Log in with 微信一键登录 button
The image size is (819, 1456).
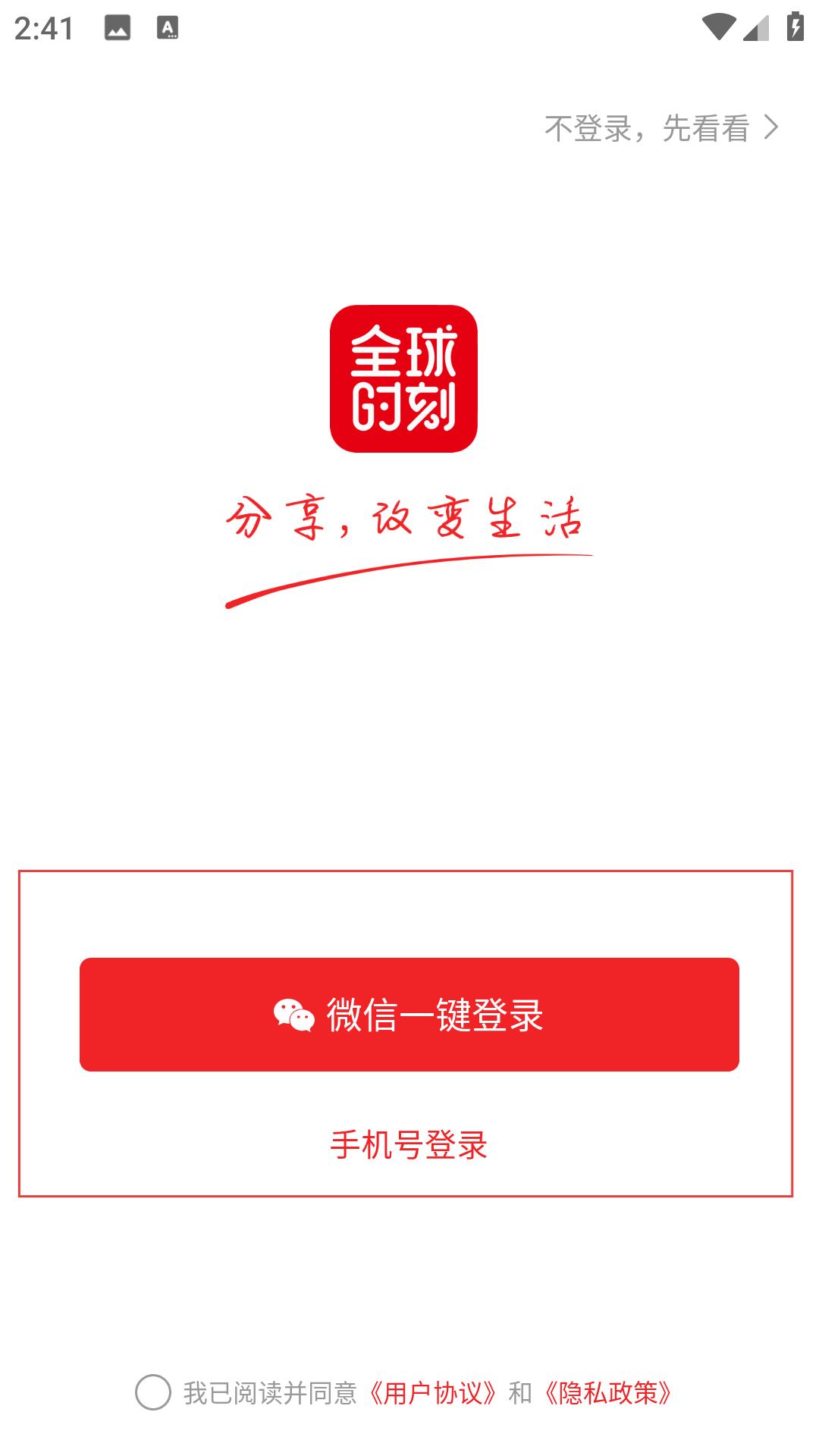[409, 1015]
